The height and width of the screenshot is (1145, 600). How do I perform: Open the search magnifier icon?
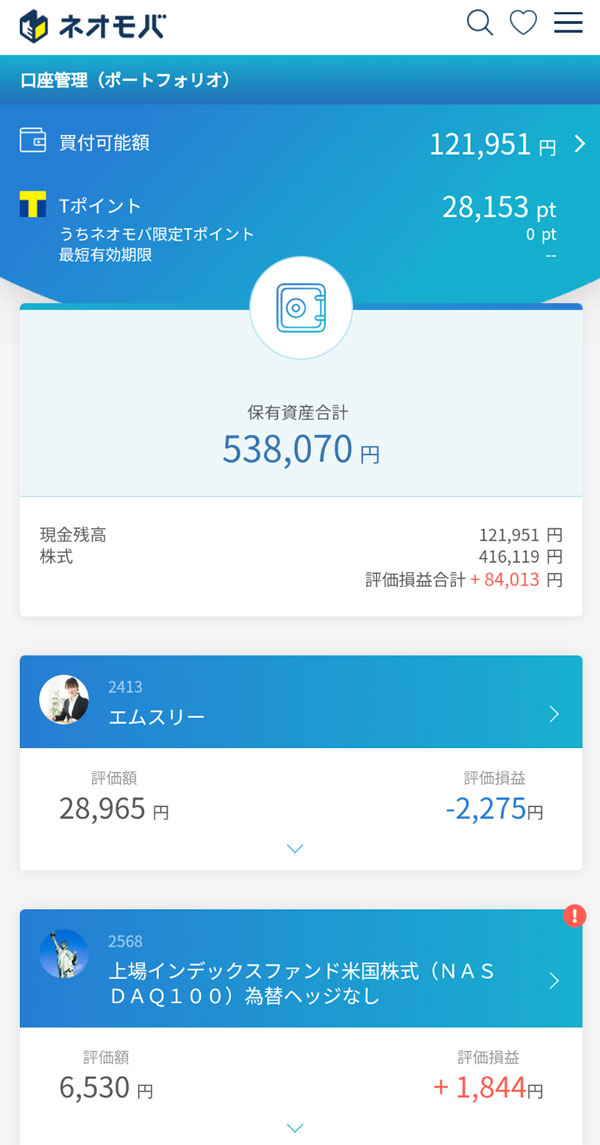tap(480, 23)
